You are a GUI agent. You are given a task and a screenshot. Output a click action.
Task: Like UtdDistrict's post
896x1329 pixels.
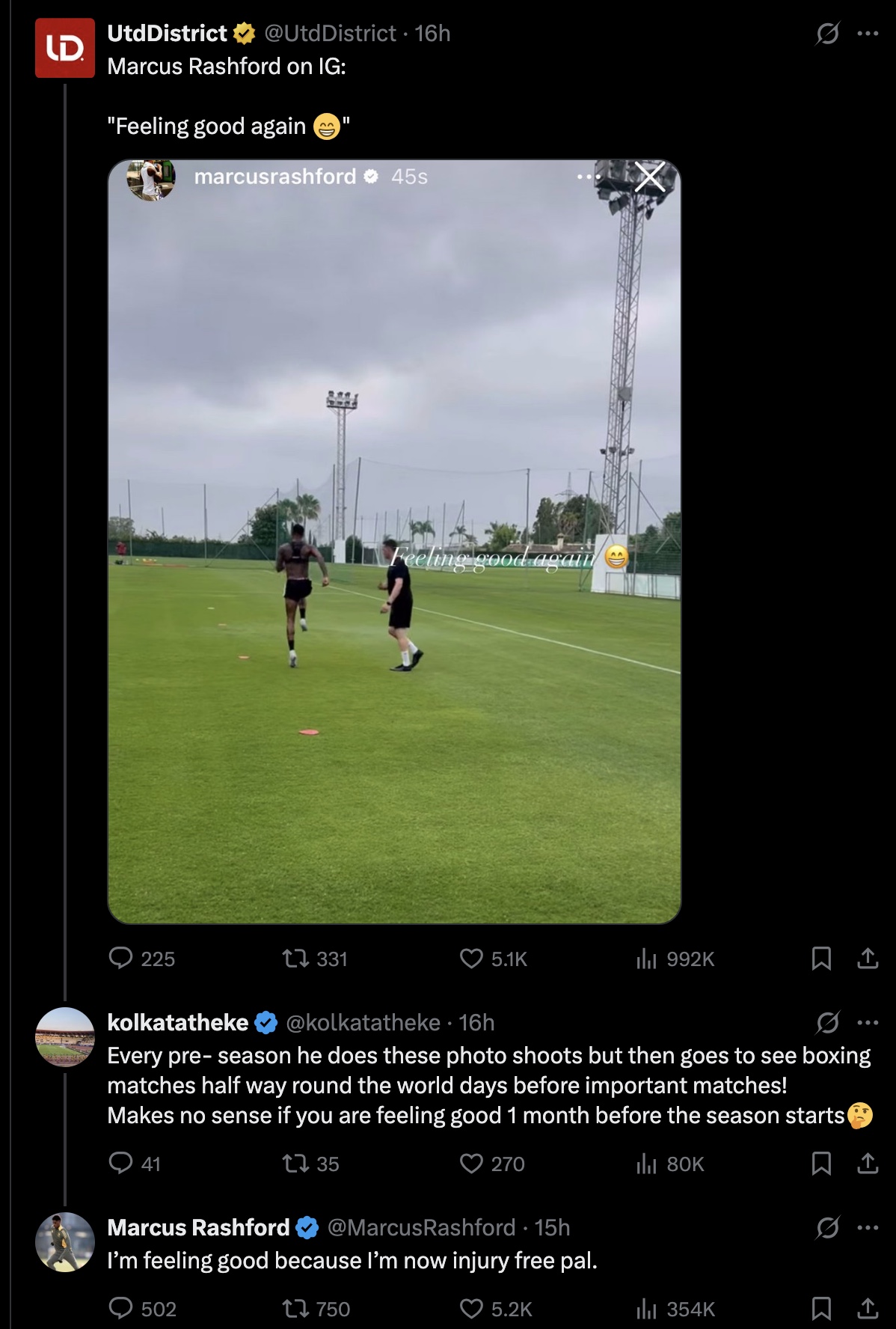pos(471,958)
